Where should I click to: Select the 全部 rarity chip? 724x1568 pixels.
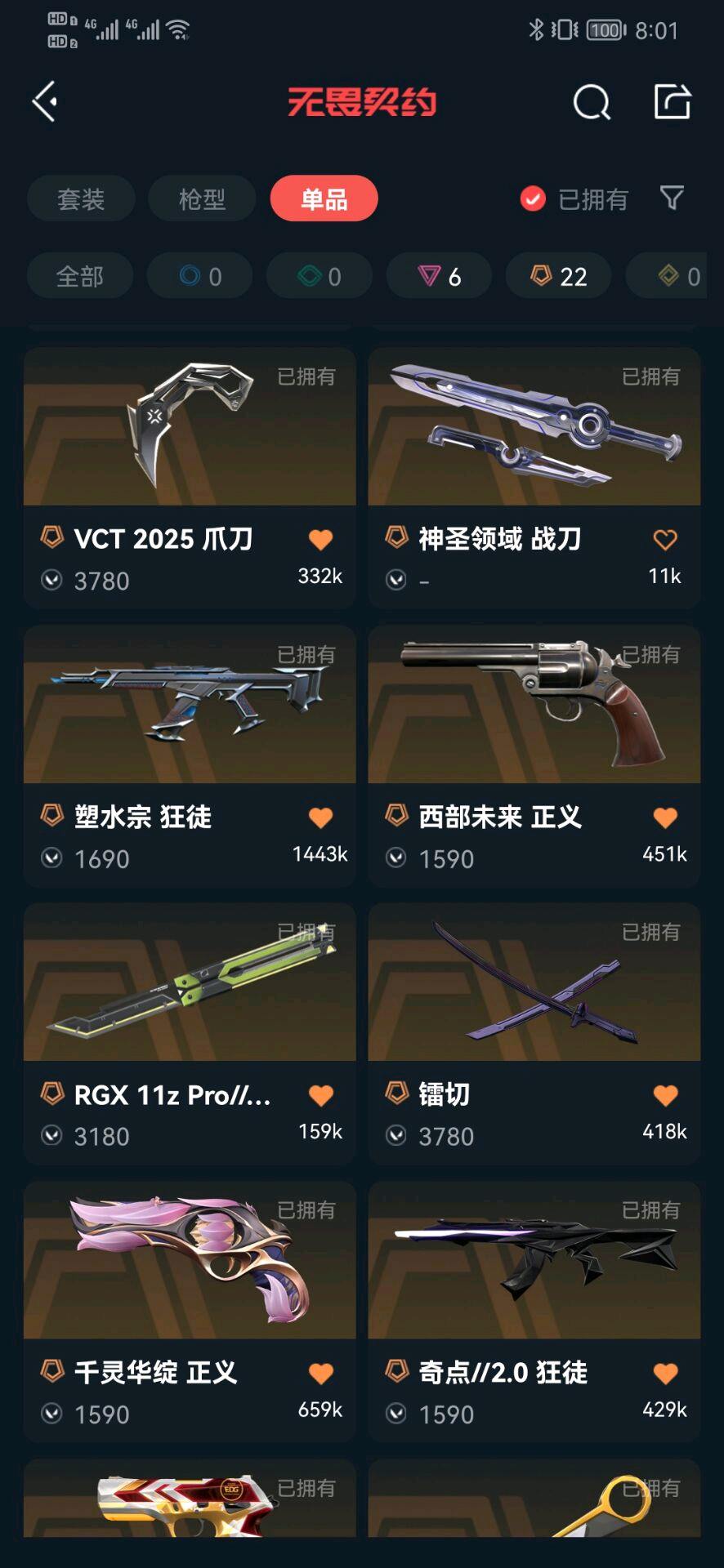(x=80, y=277)
